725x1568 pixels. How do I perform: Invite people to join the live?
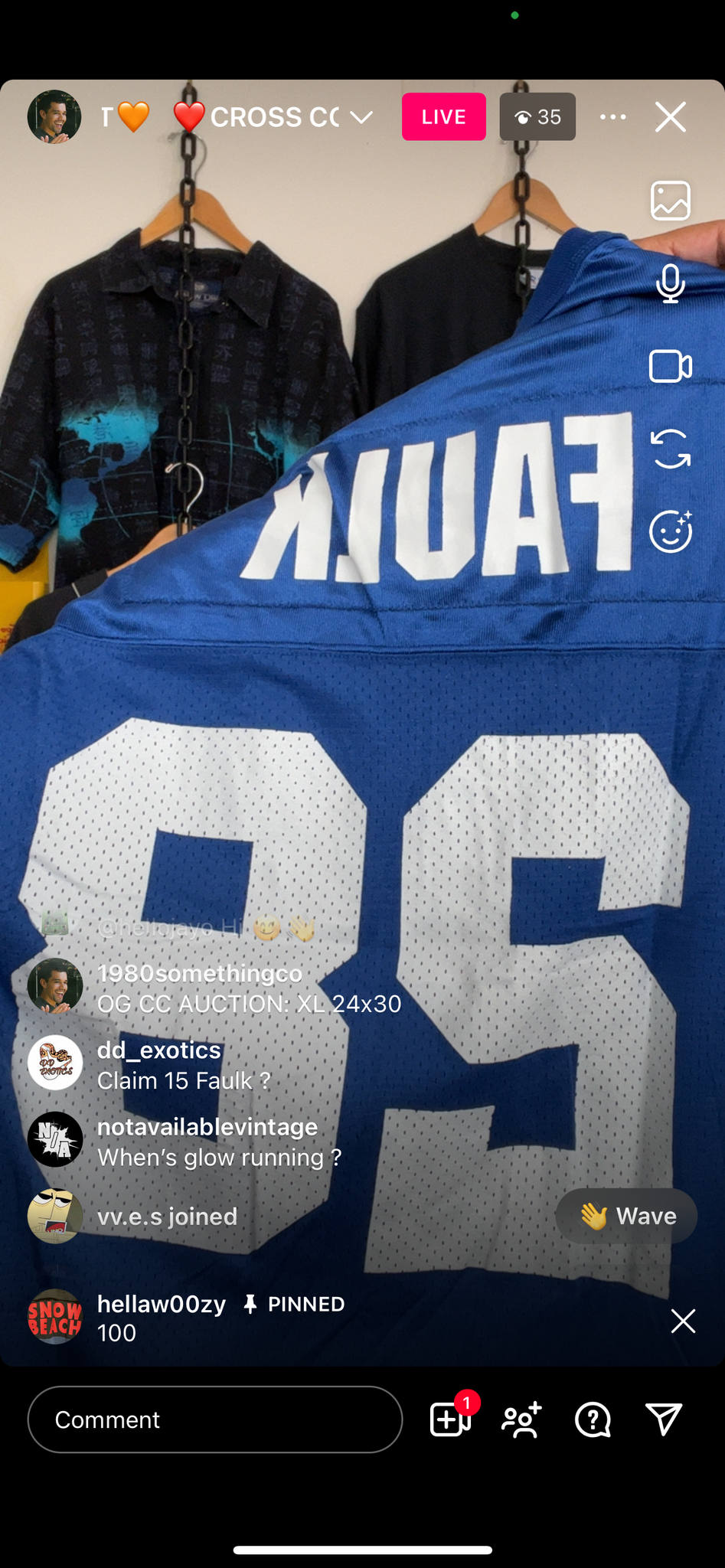pos(522,1419)
